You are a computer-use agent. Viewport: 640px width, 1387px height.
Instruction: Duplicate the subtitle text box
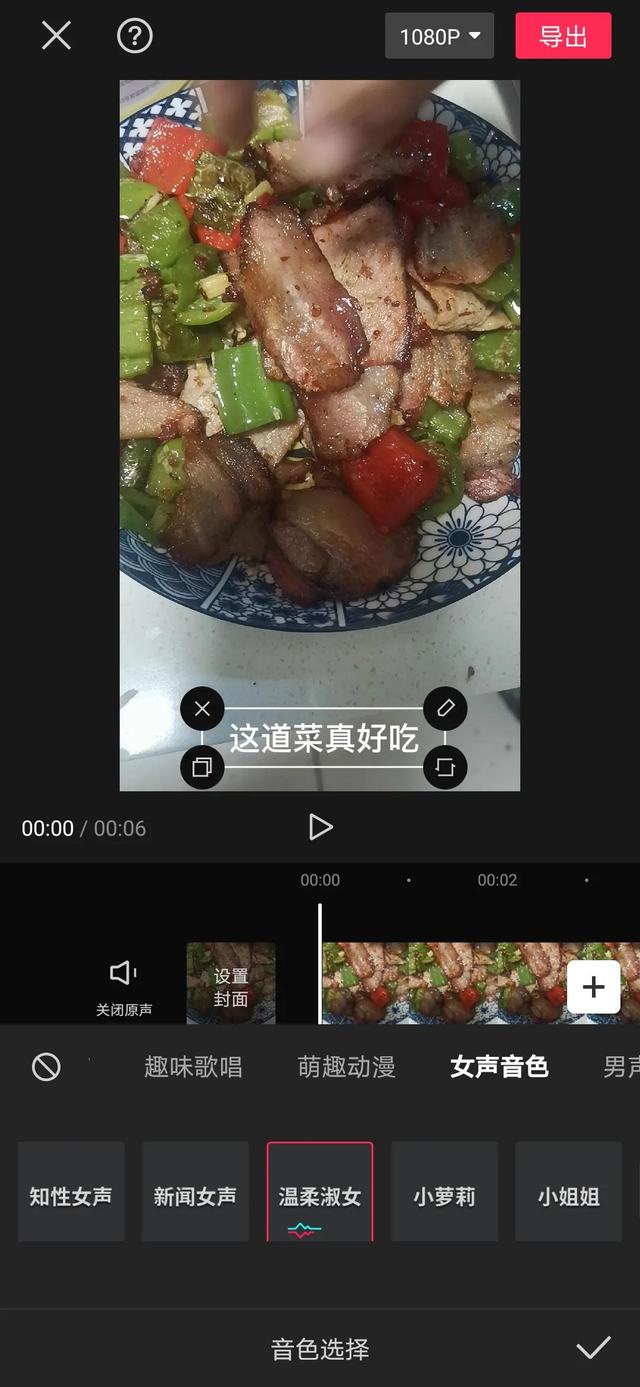pos(202,767)
